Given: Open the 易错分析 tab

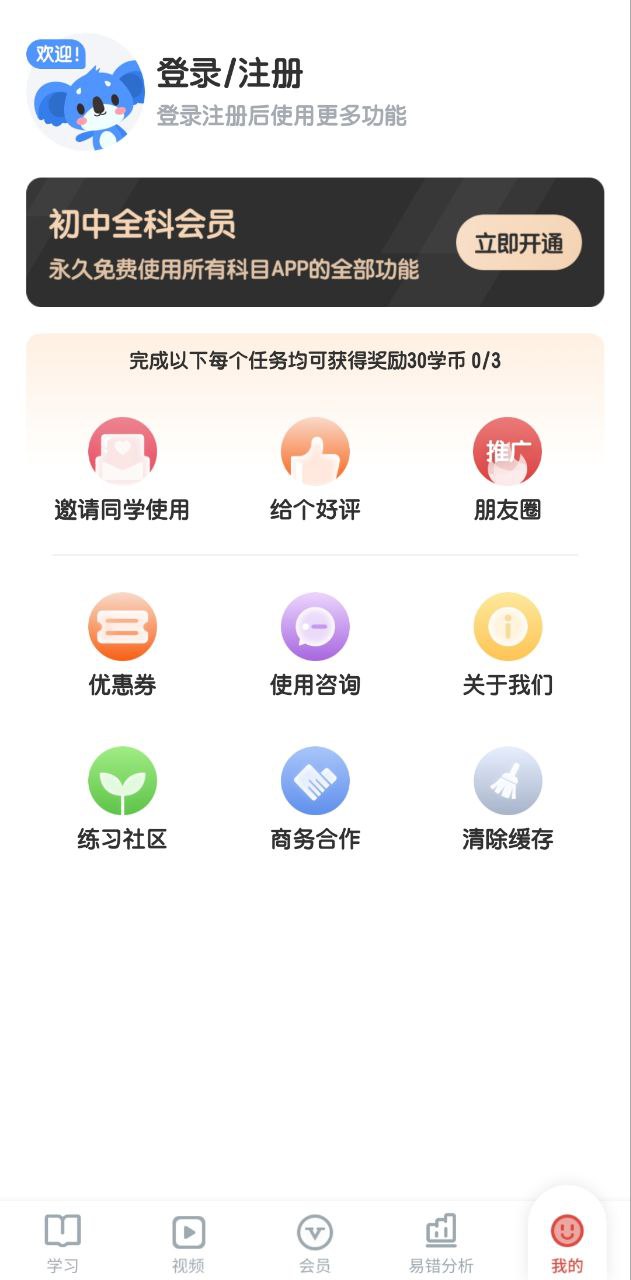Looking at the screenshot, I should pos(441,1241).
